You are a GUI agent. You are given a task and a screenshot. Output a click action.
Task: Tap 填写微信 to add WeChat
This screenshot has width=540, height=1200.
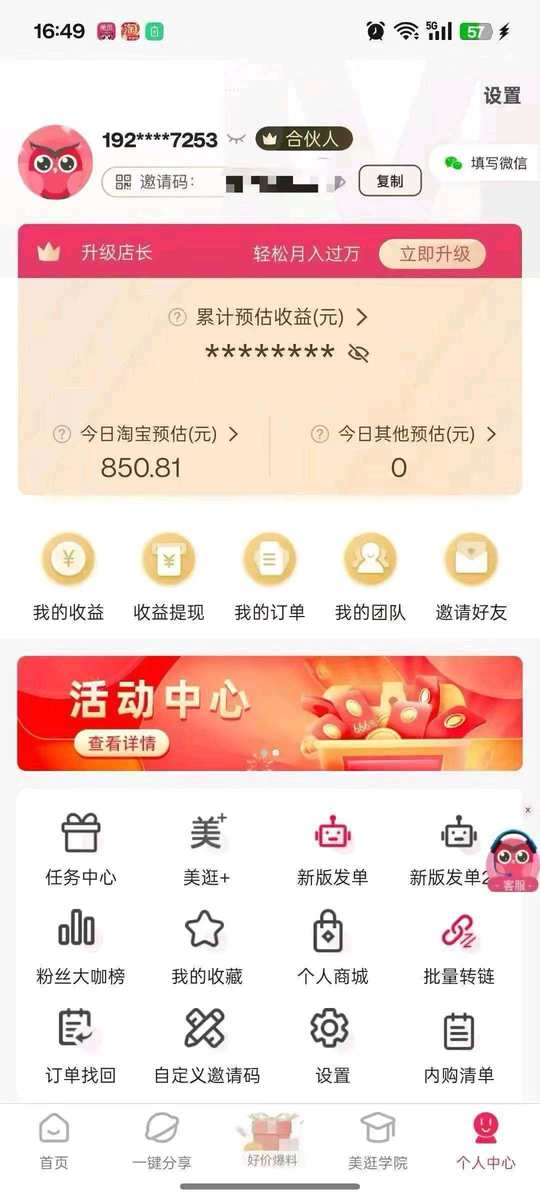[486, 163]
